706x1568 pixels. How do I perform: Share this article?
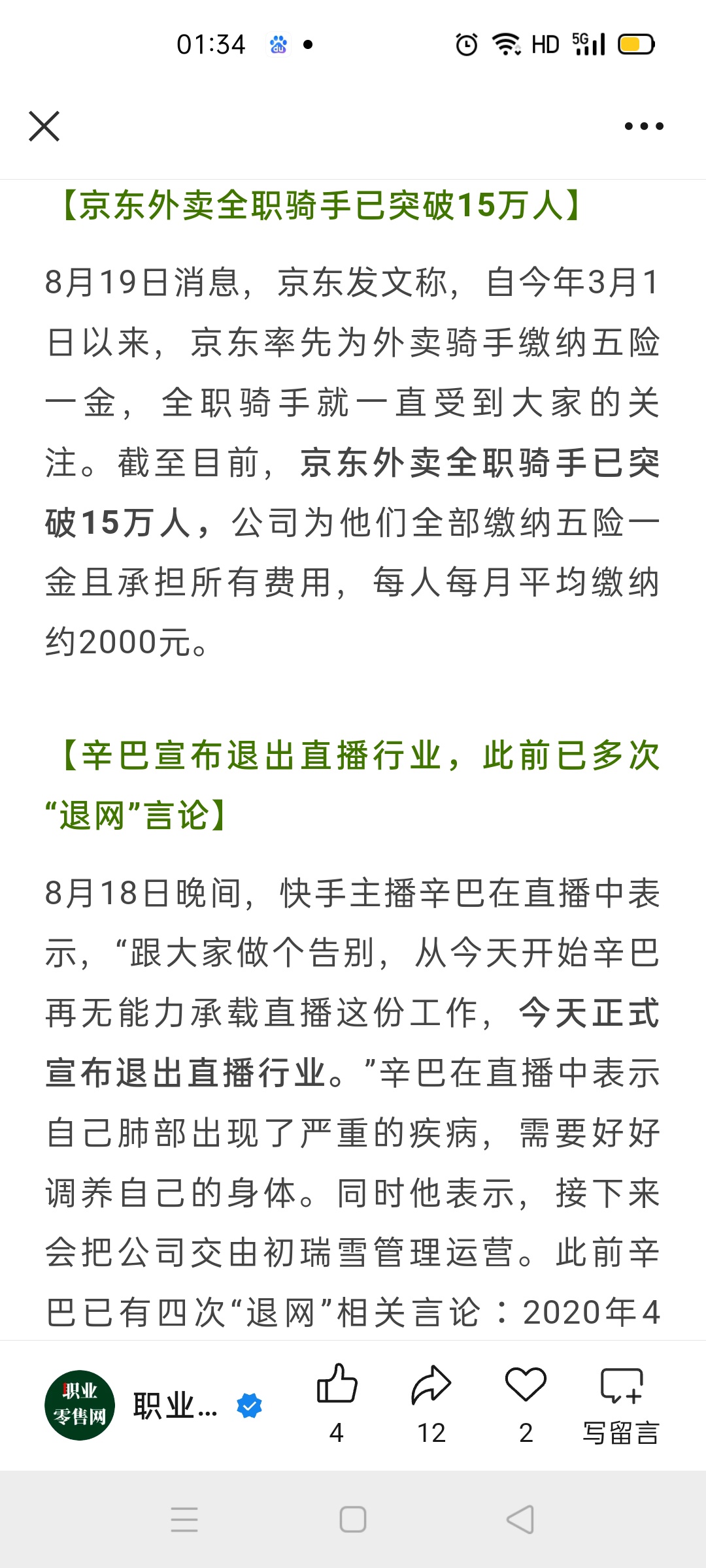pyautogui.click(x=431, y=1404)
